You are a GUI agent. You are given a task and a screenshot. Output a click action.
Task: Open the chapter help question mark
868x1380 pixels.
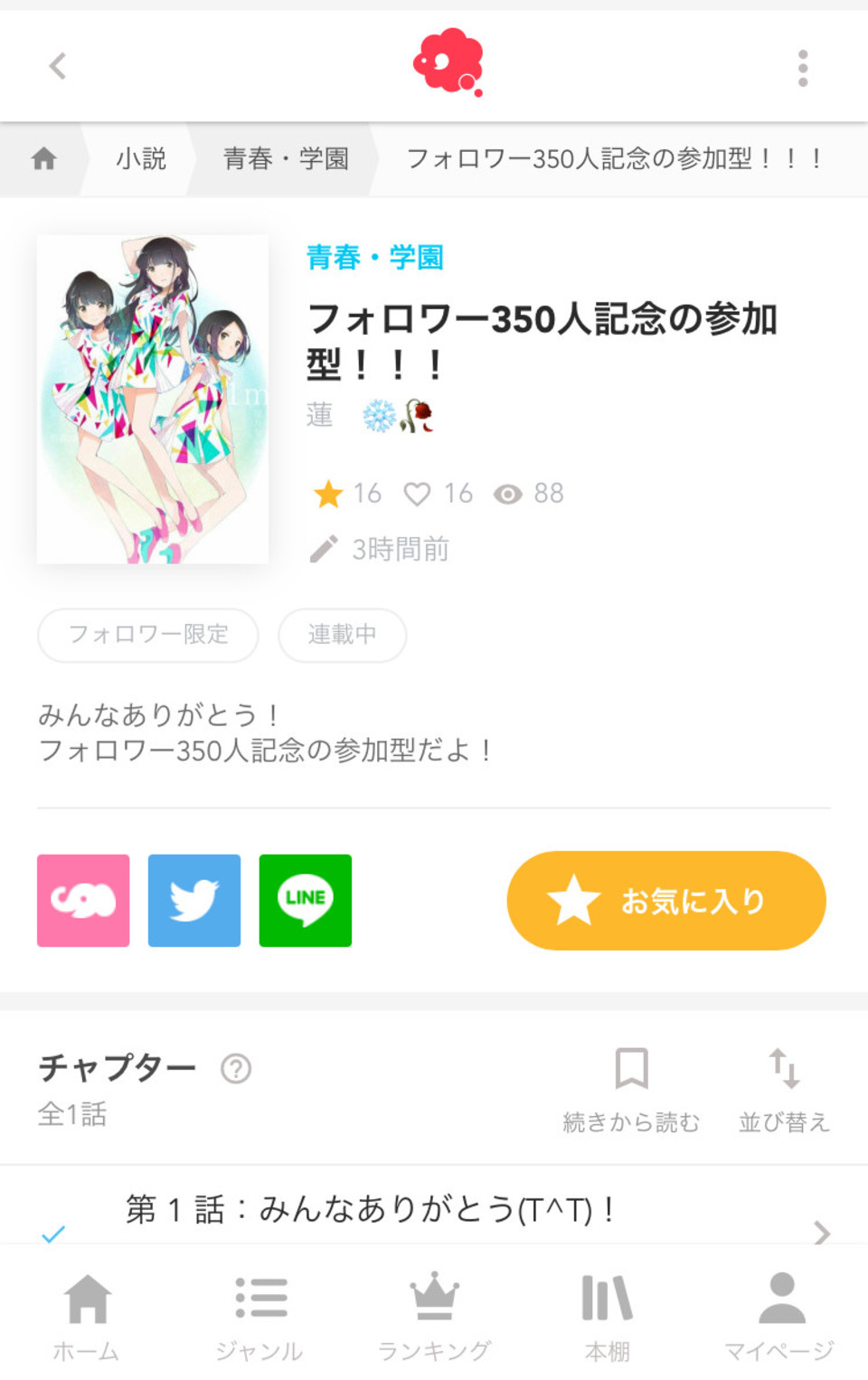[x=236, y=1069]
